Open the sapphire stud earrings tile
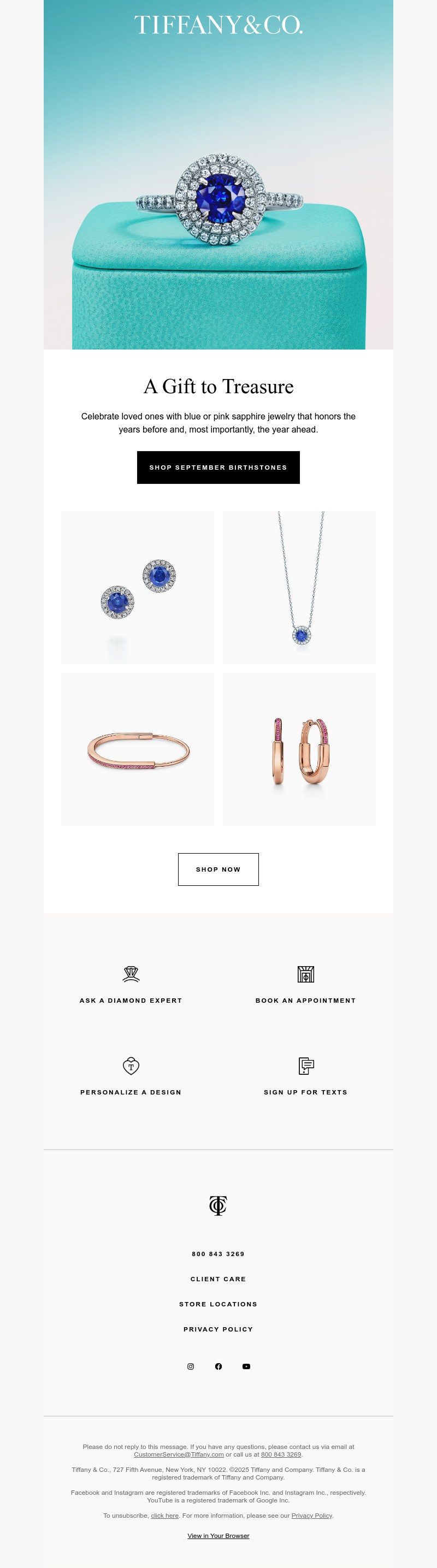Viewport: 437px width, 1568px height. click(138, 588)
